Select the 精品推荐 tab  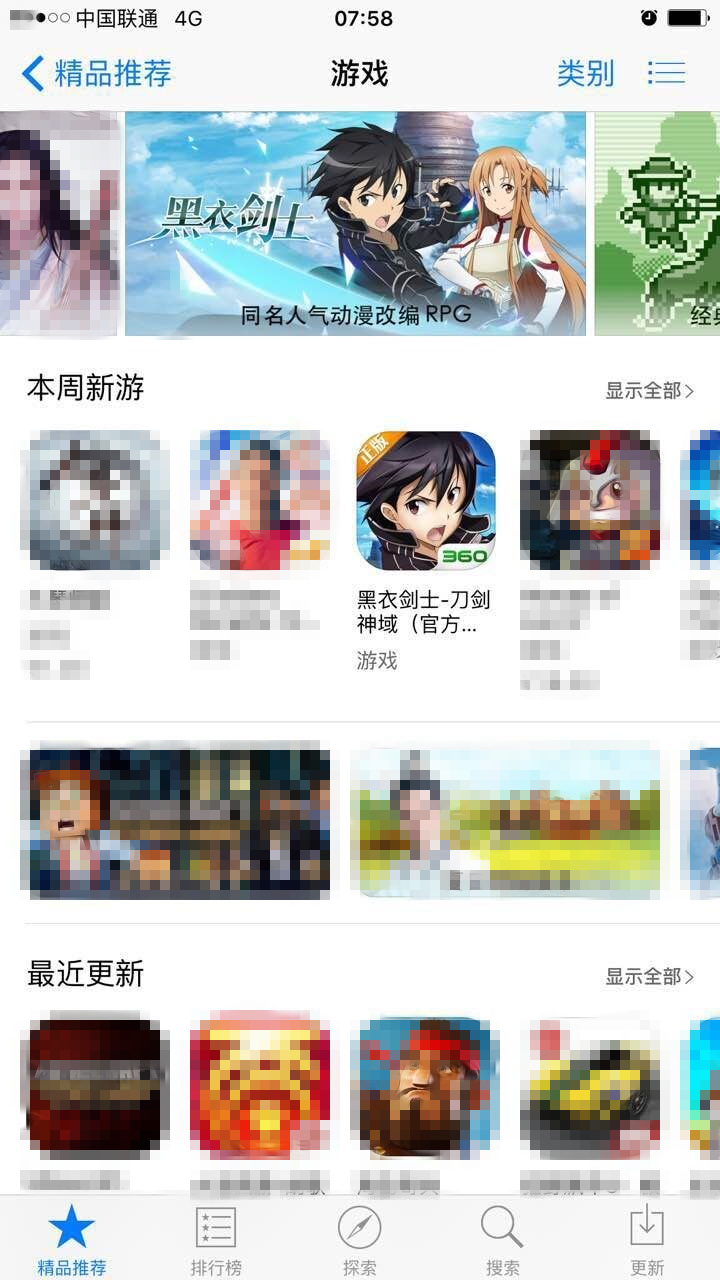click(x=72, y=1240)
